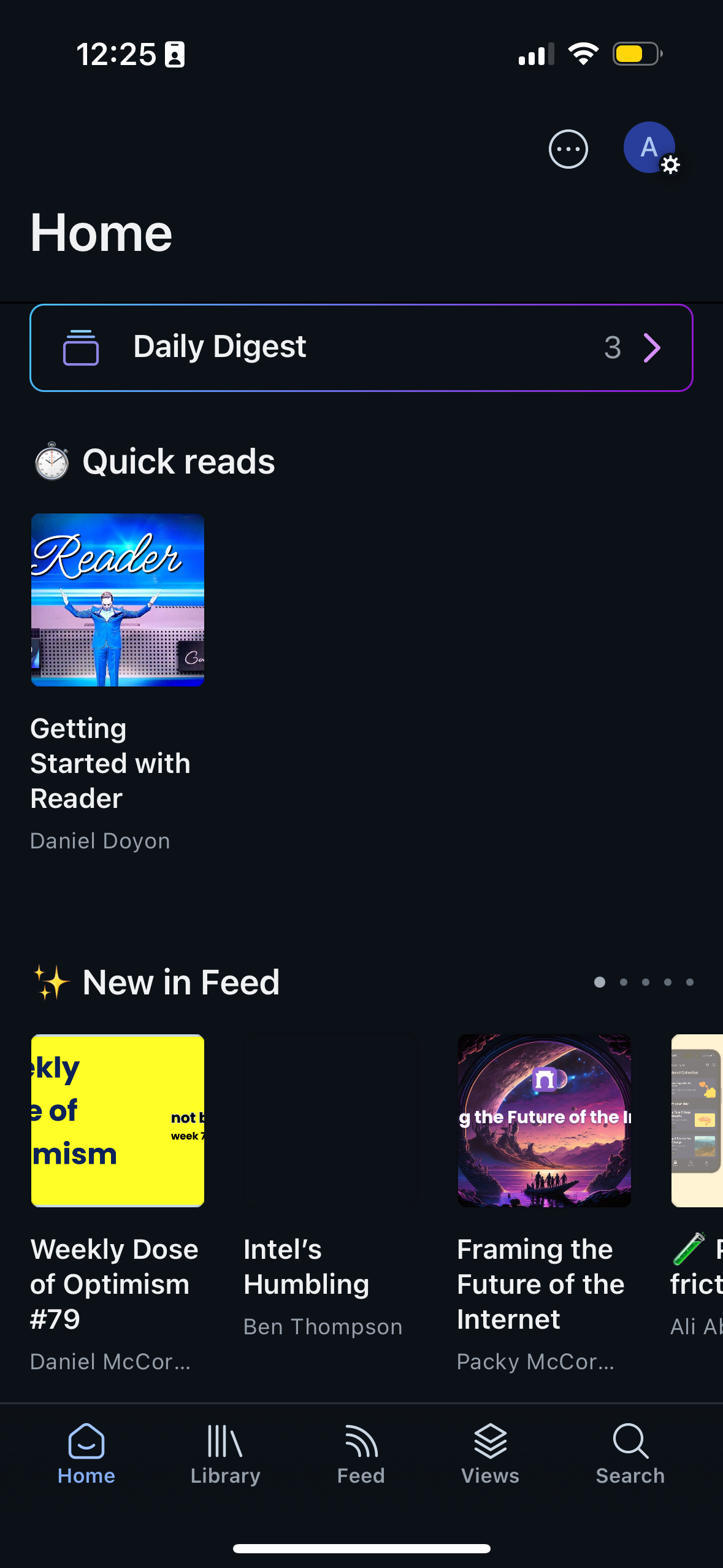The height and width of the screenshot is (1568, 723).
Task: Open the more options ellipsis icon
Action: pos(568,149)
